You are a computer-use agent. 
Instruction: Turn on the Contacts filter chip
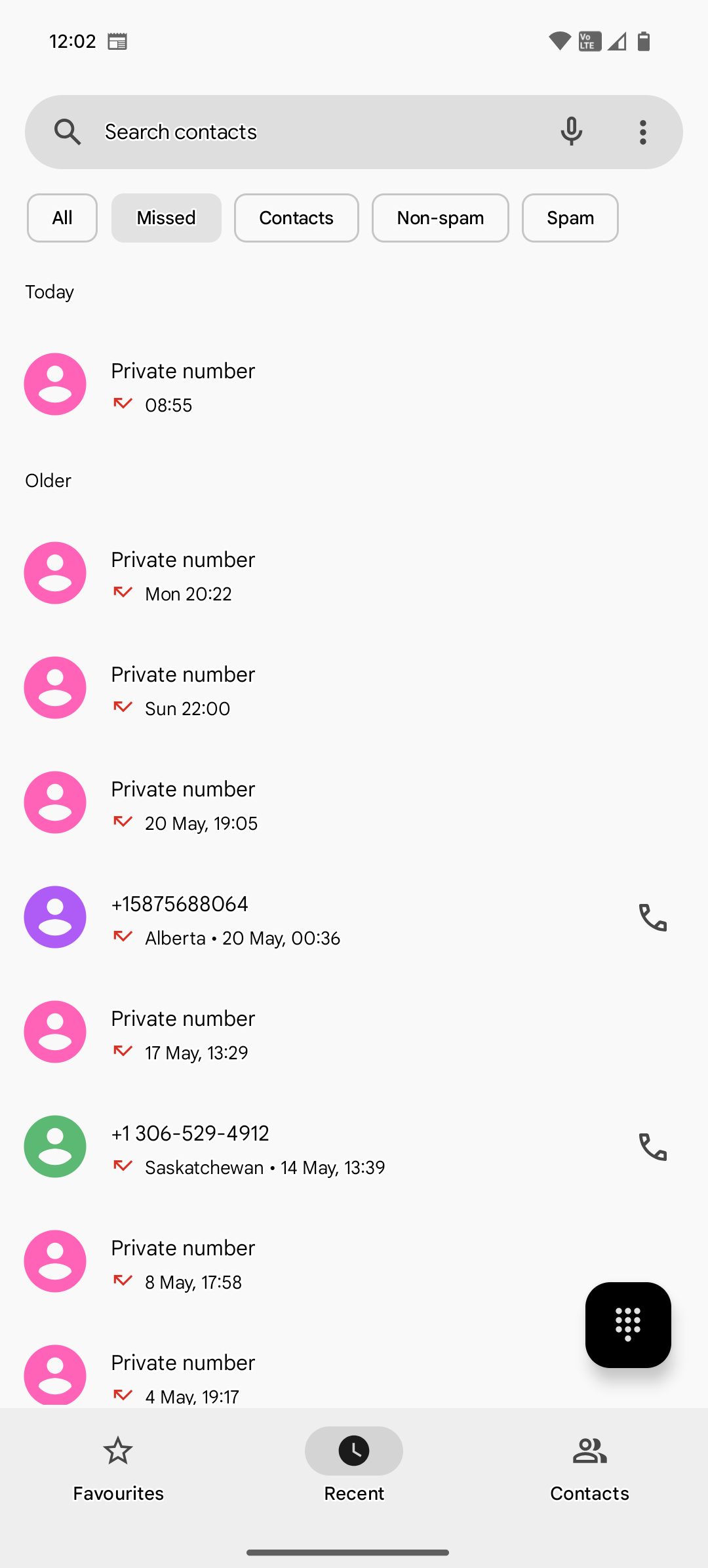tap(296, 218)
